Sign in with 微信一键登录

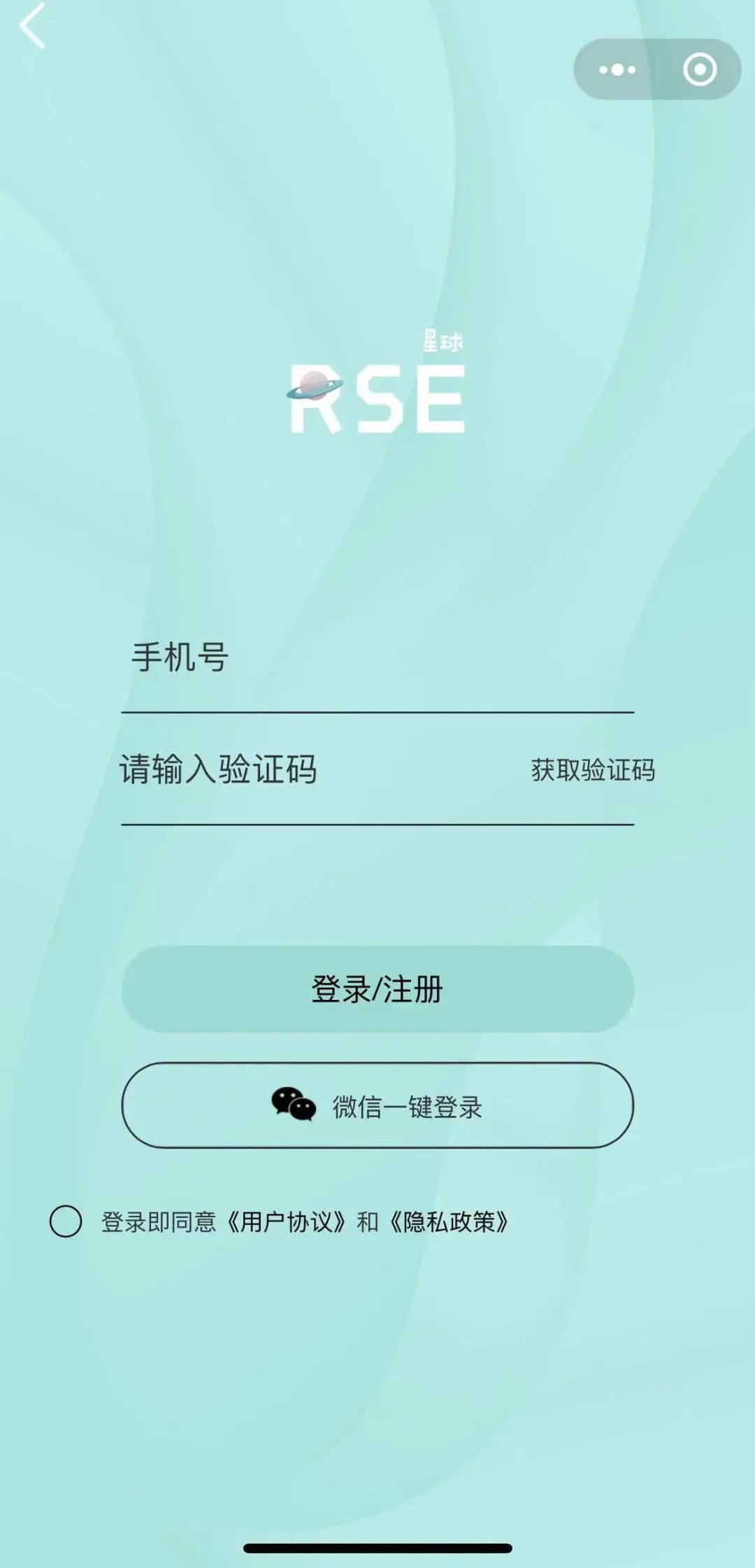377,1105
